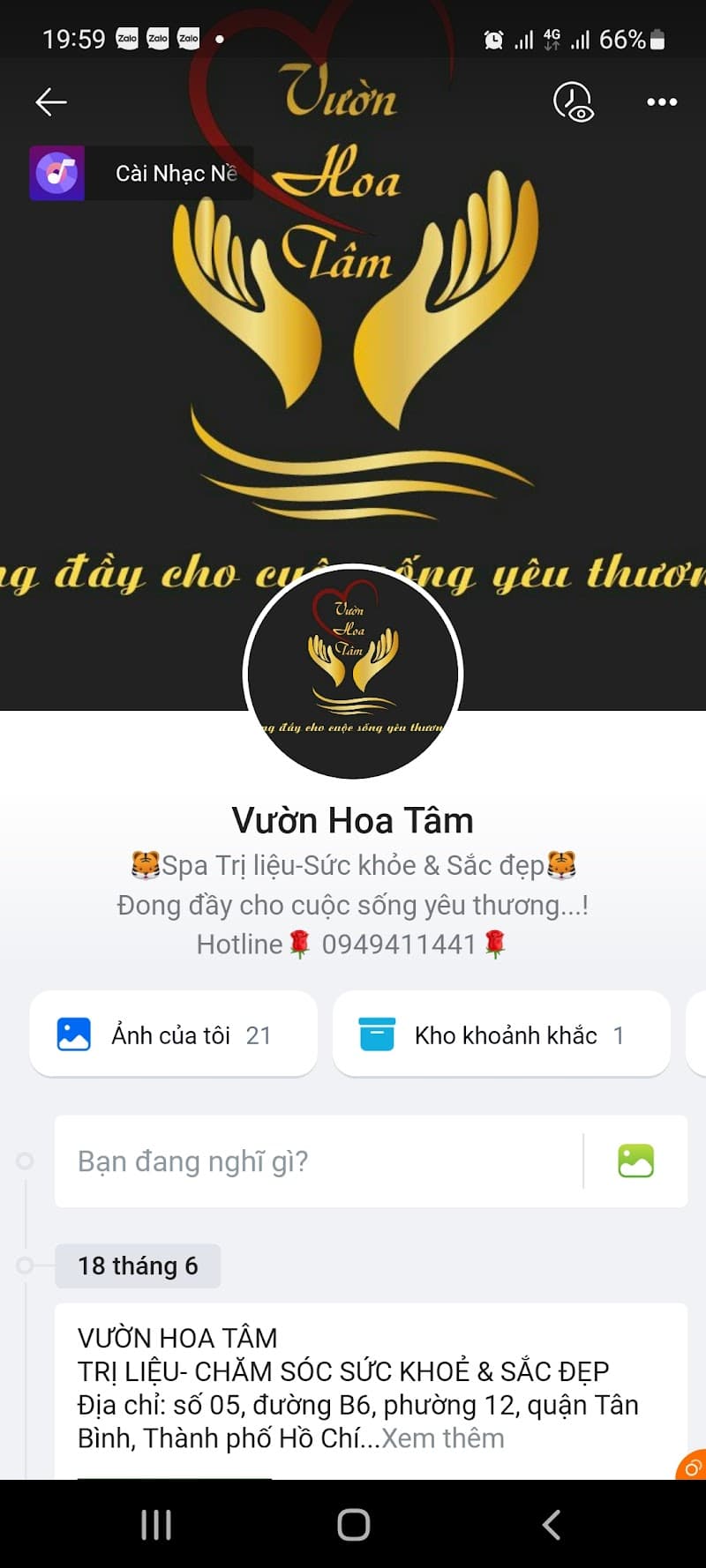Tap the alarm clock status bar icon
This screenshot has width=706, height=1568.
(x=492, y=39)
